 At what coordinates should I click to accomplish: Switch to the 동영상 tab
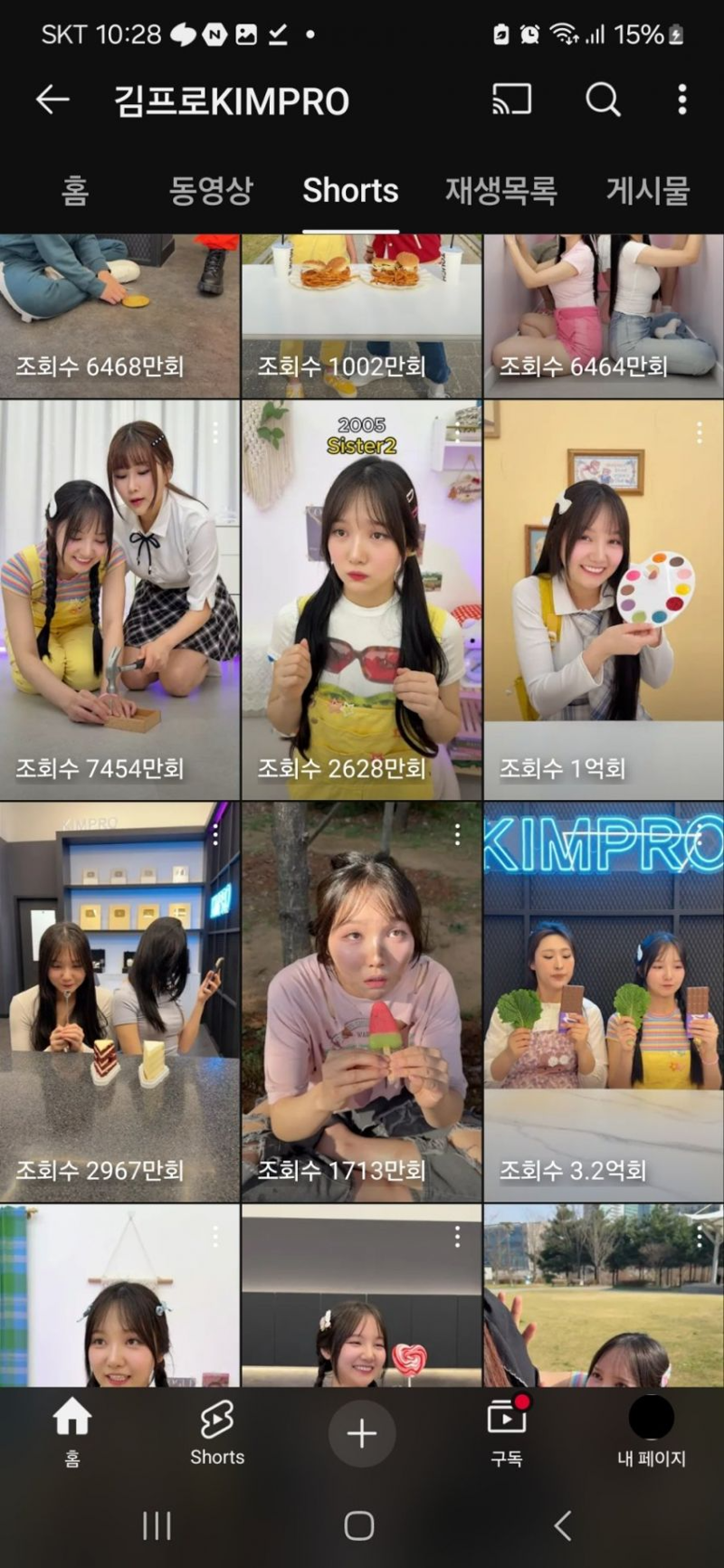(x=210, y=191)
